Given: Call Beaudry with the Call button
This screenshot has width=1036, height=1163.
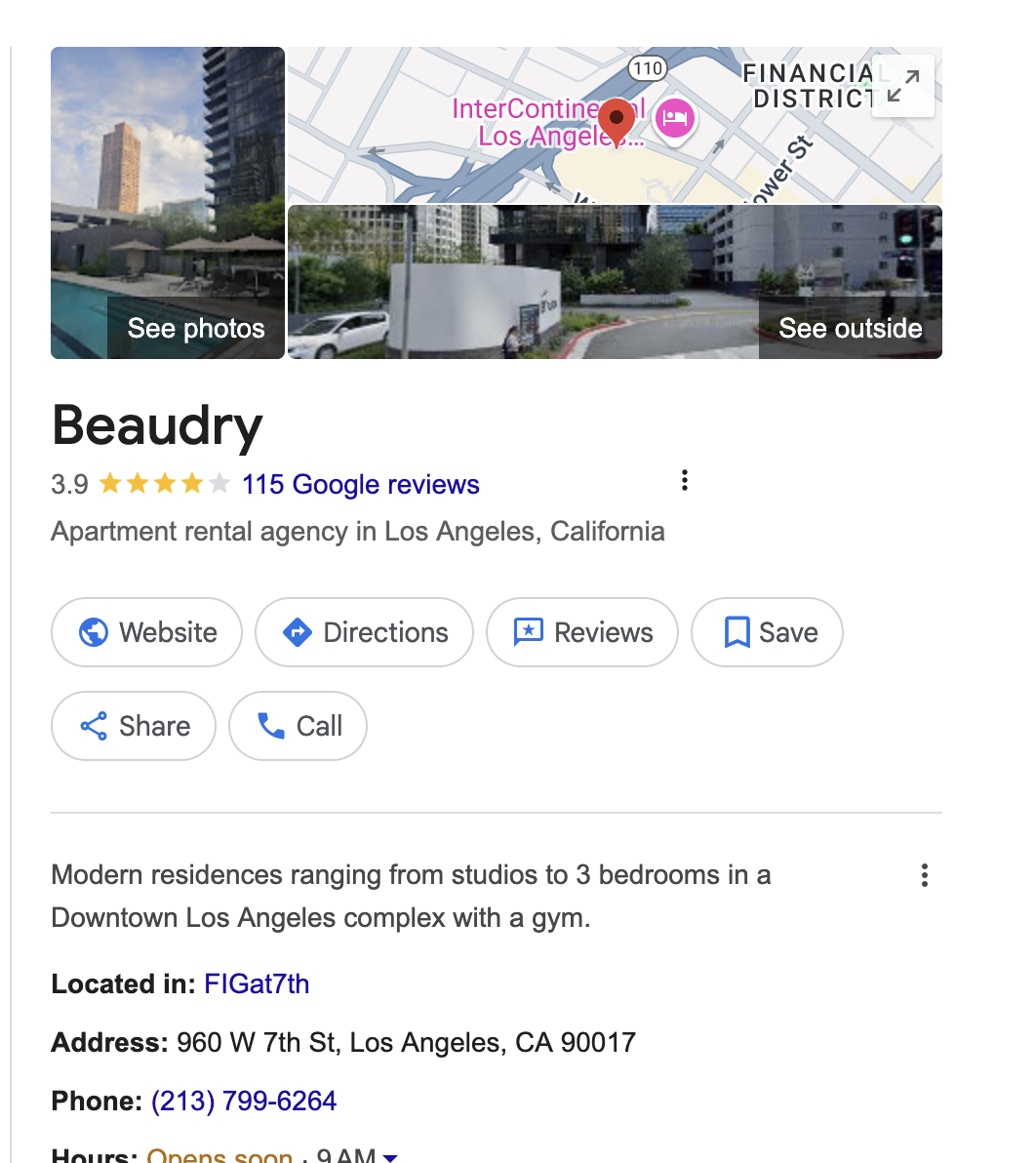Looking at the screenshot, I should [x=298, y=726].
